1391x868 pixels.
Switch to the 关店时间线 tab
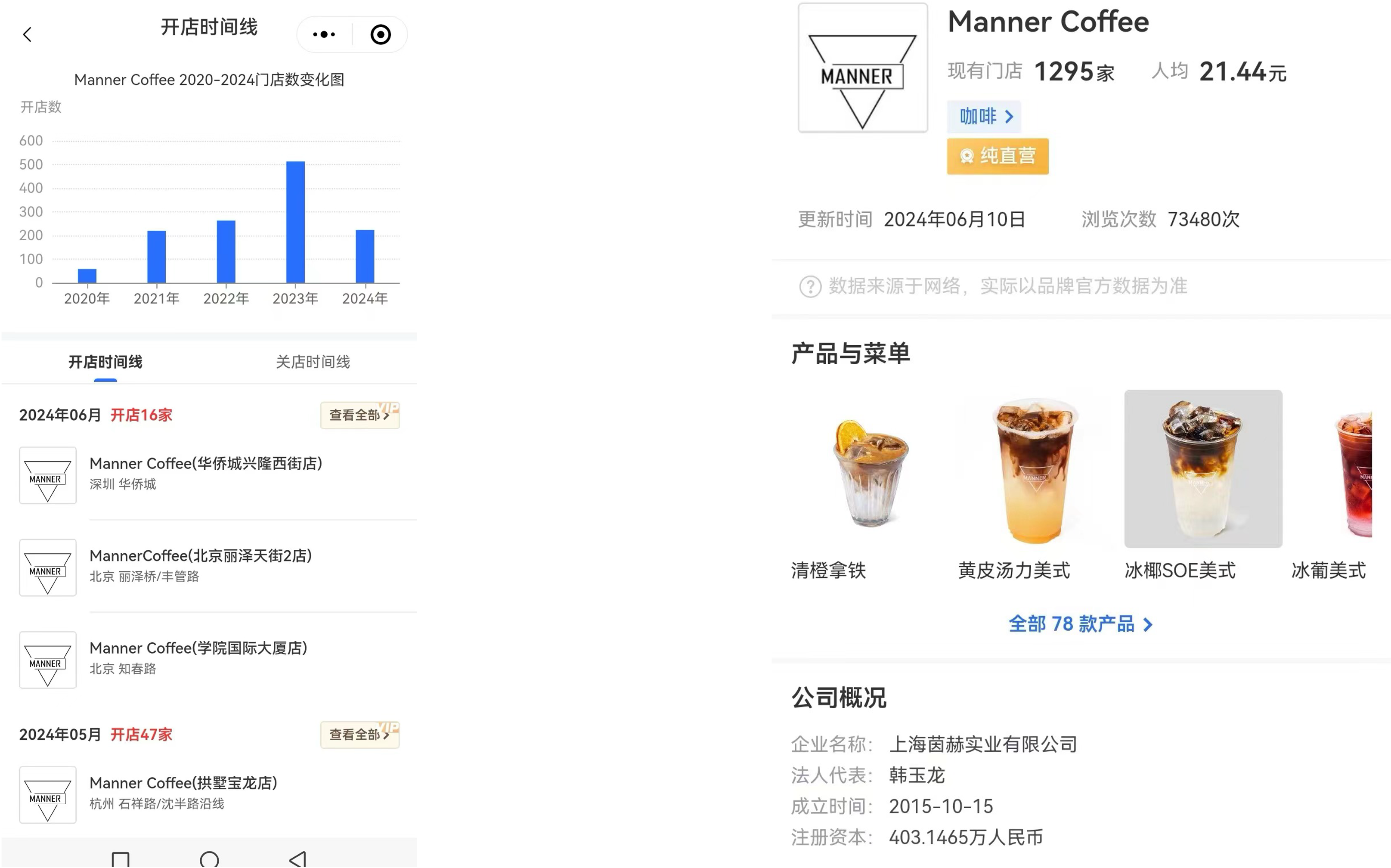(x=313, y=362)
